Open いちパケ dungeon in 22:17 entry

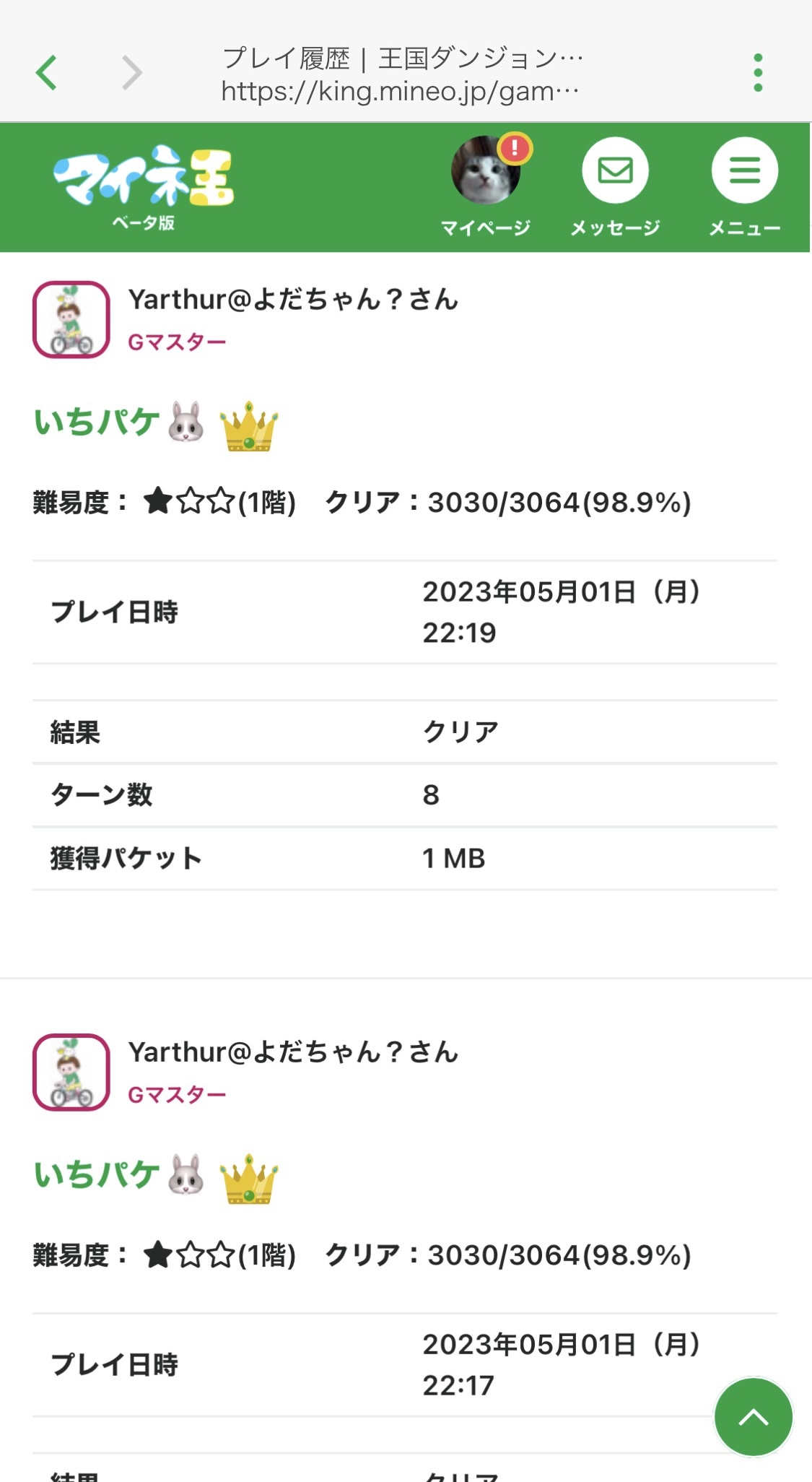tap(97, 1175)
